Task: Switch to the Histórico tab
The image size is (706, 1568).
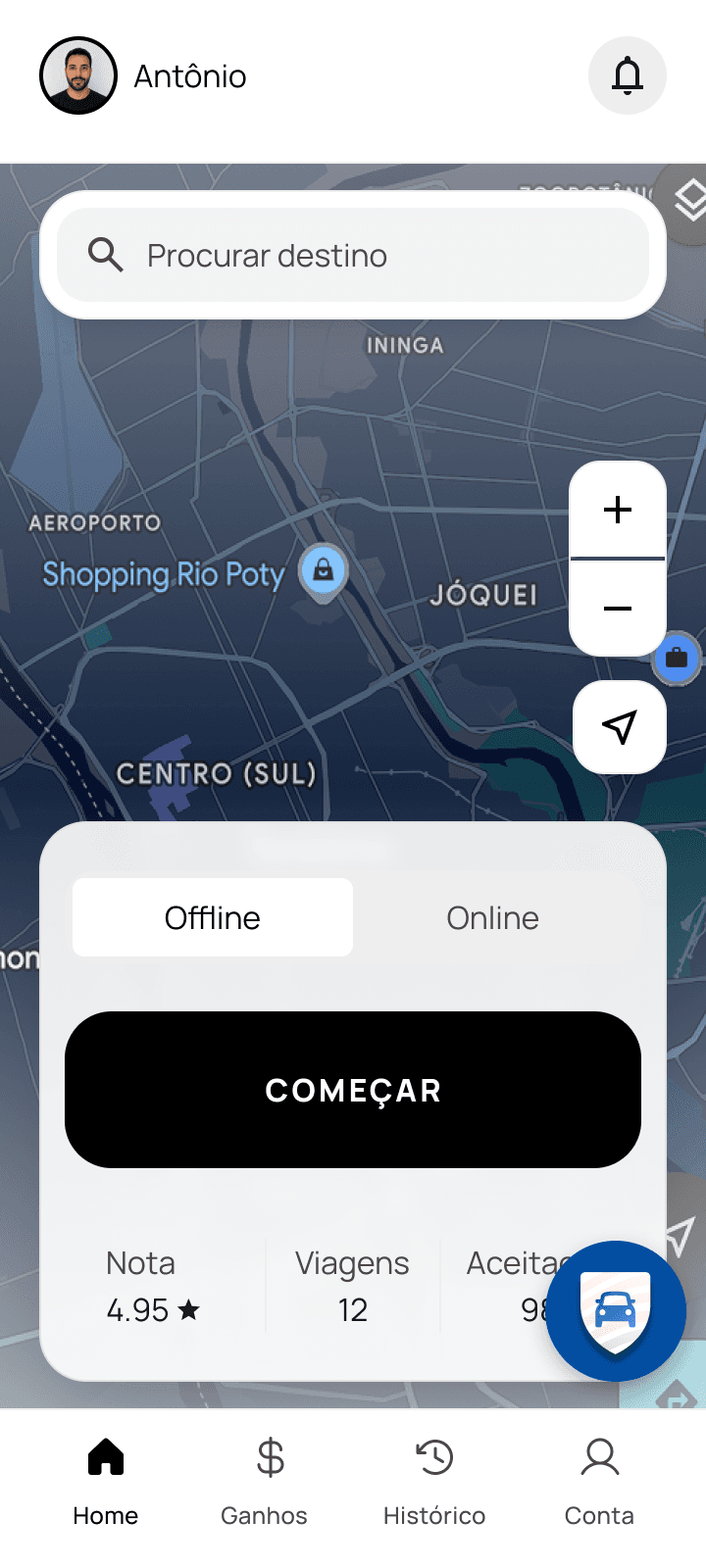Action: point(434,1483)
